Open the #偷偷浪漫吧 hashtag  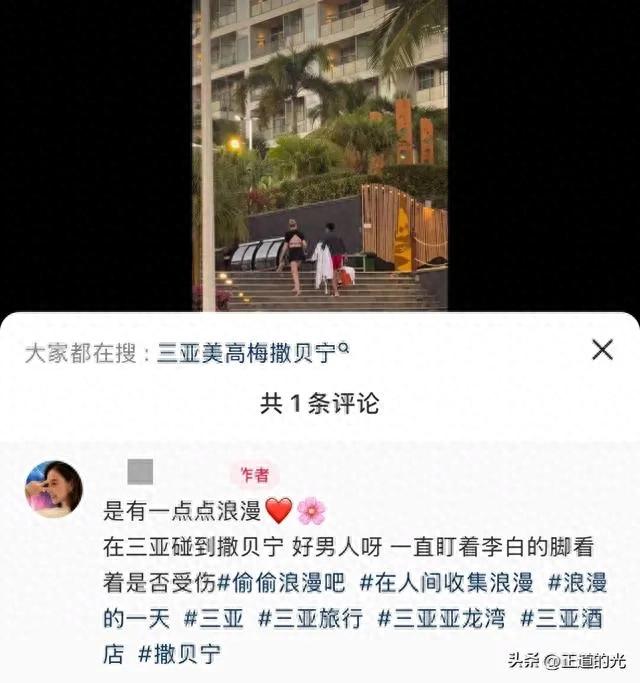(283, 581)
